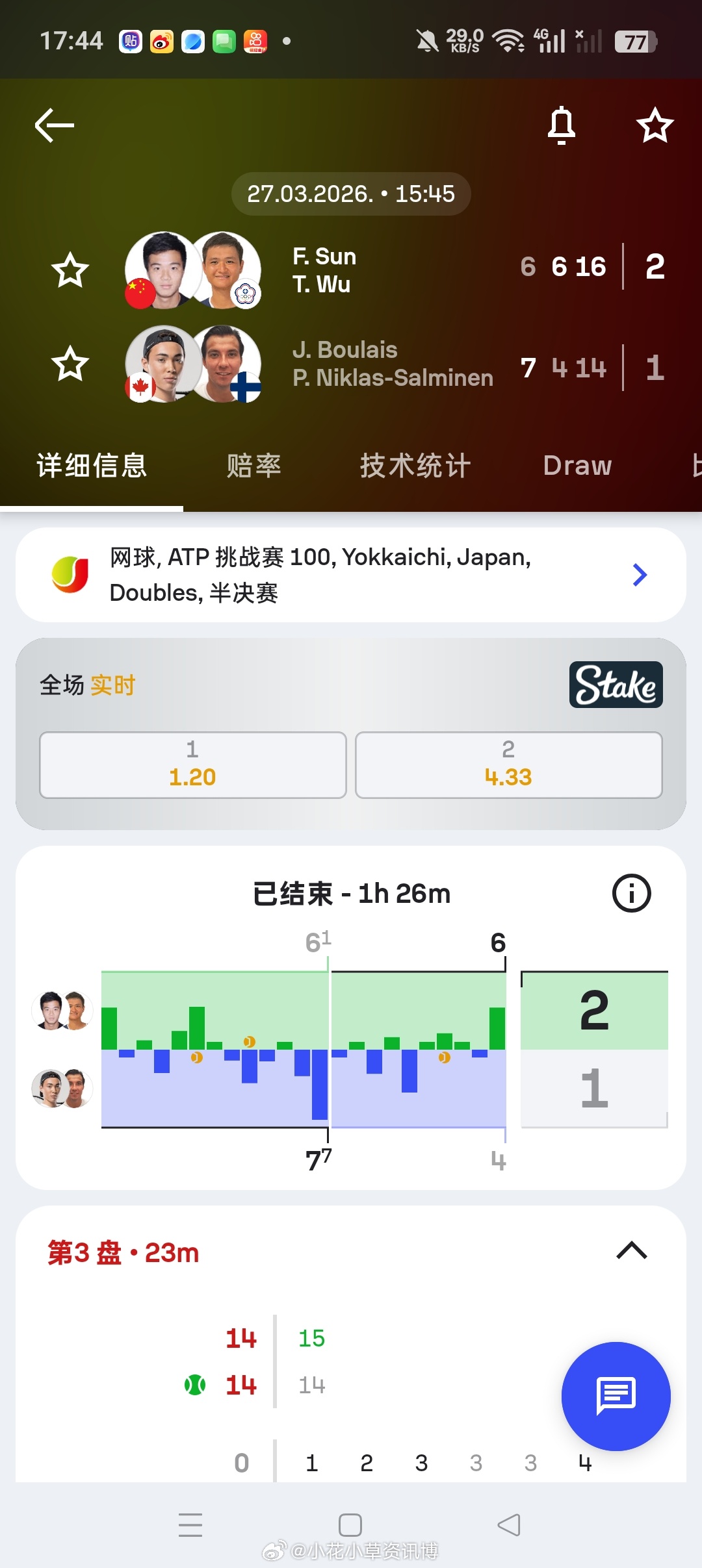The height and width of the screenshot is (1568, 702).
Task: Click the back arrow to return
Action: (52, 125)
